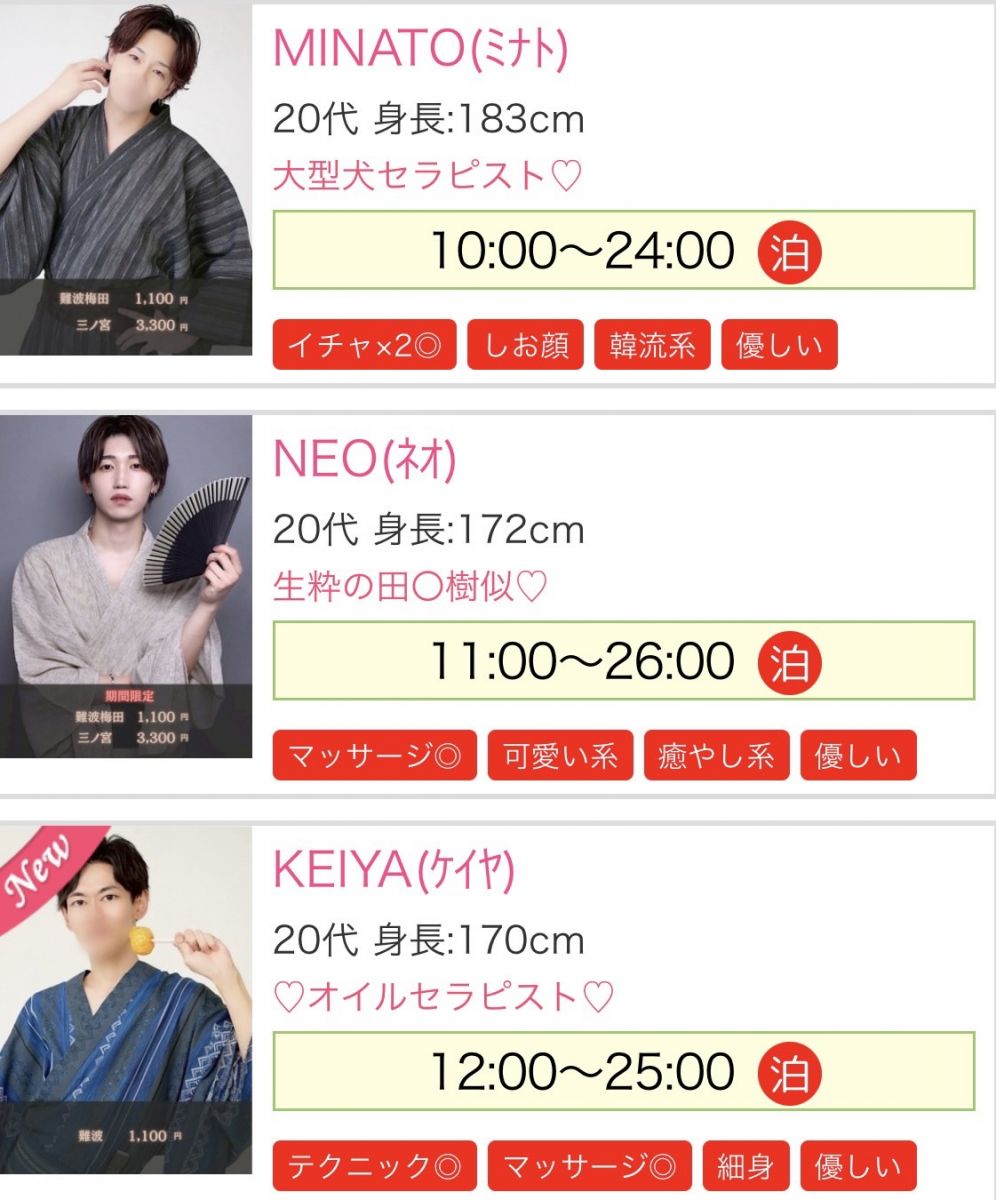Select the イチャ×2◎ tag under MINATO
Viewport: 996px width, 1200px height.
[x=365, y=346]
